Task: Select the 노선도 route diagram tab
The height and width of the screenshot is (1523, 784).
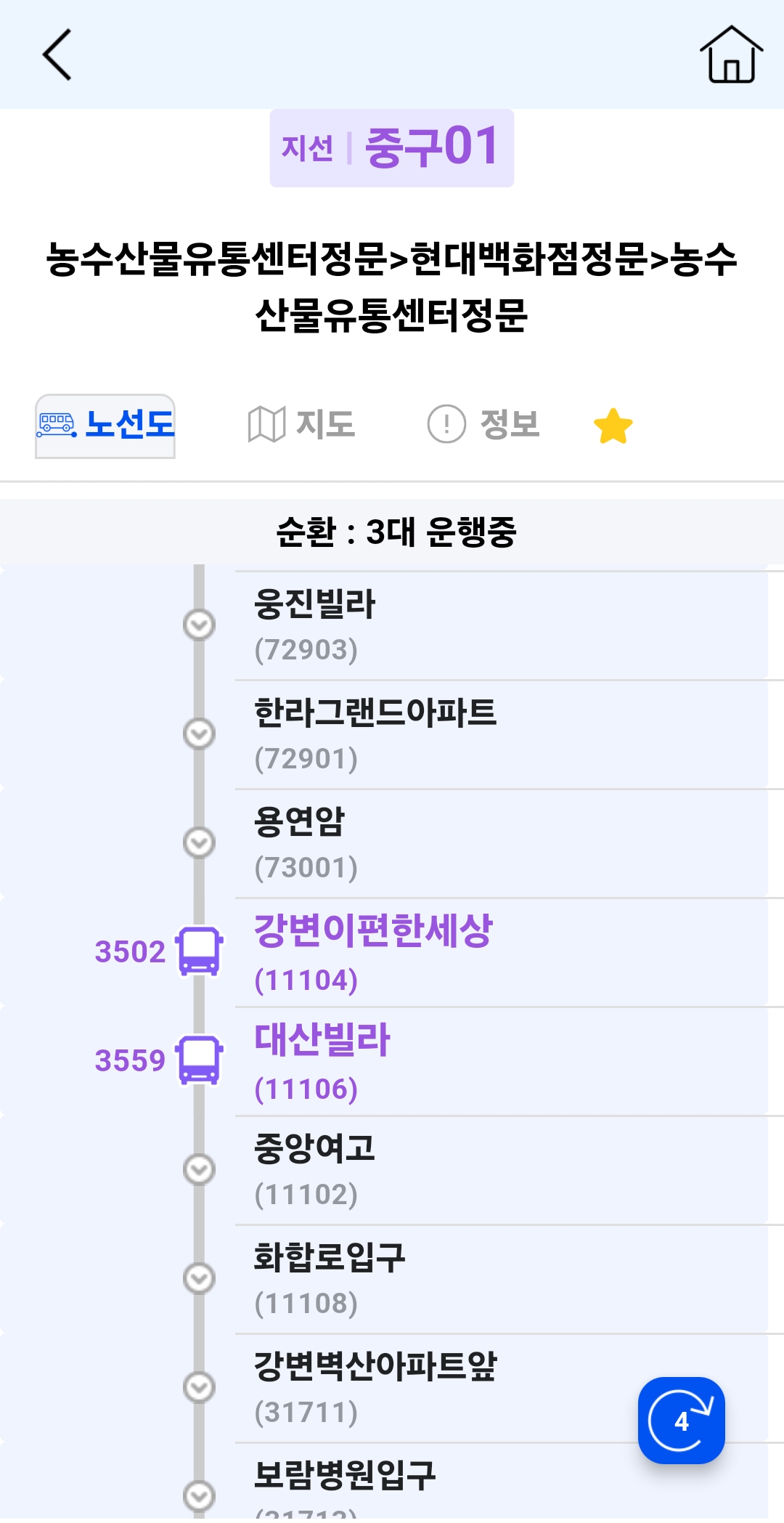Action: [x=105, y=426]
